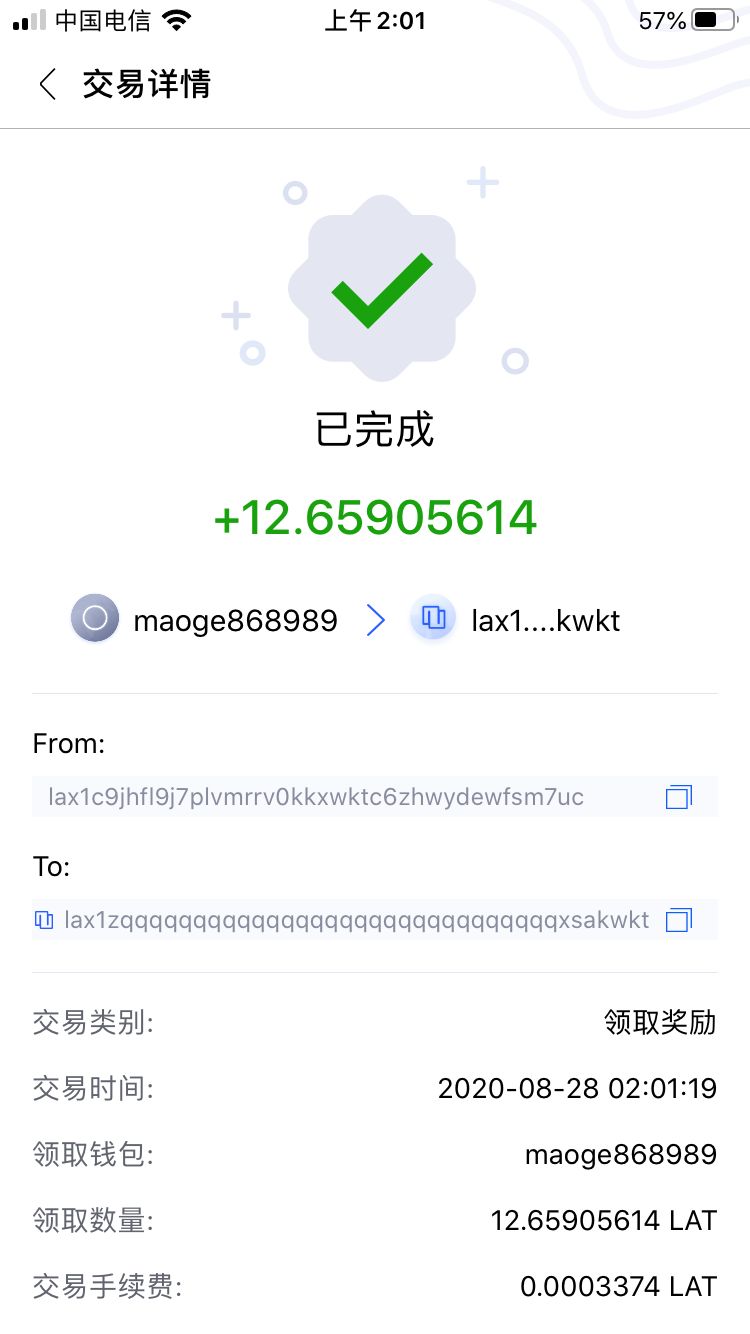The height and width of the screenshot is (1334, 750).
Task: Copy the From address
Action: (679, 797)
